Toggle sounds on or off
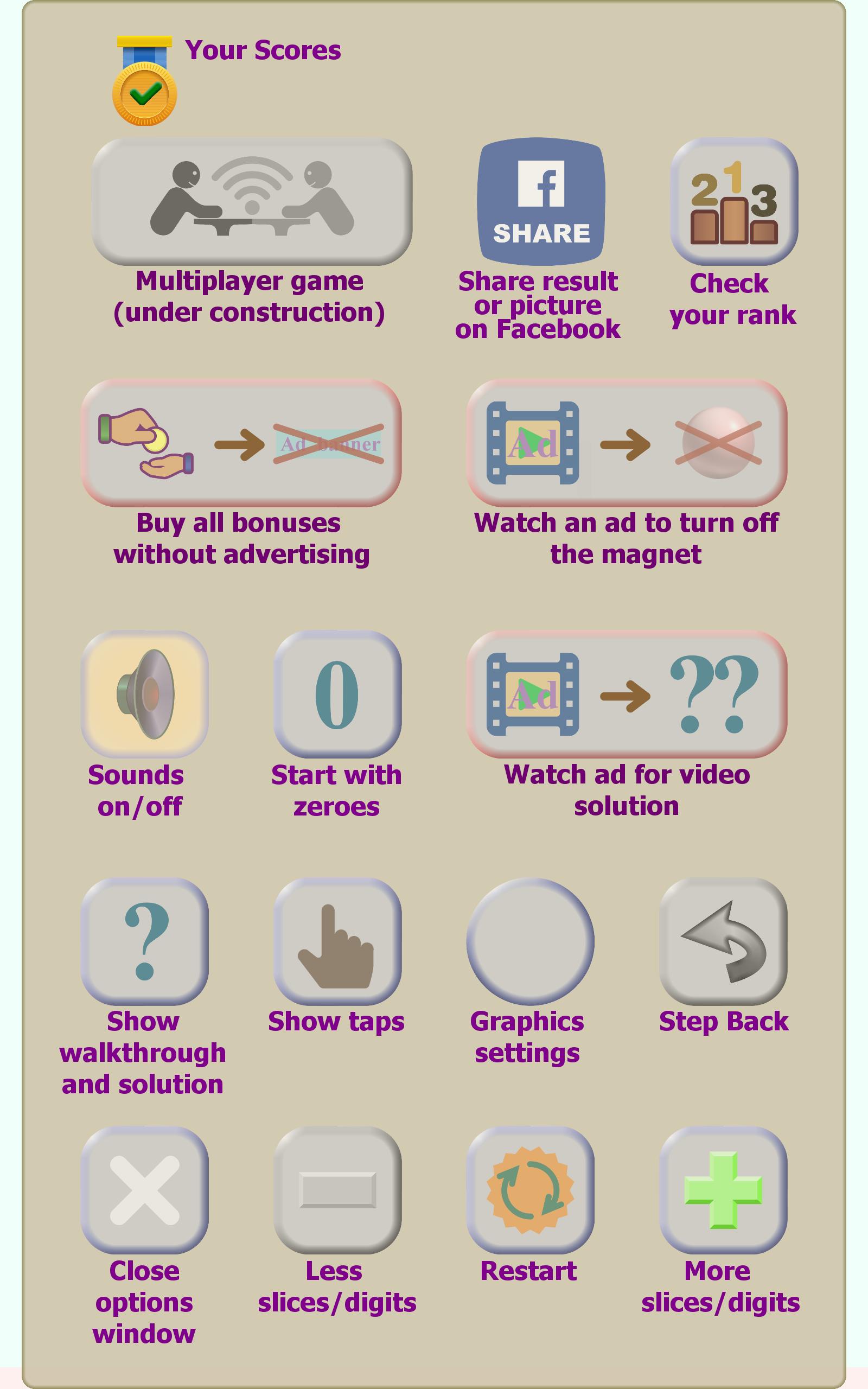This screenshot has height=1389, width=868. click(145, 694)
